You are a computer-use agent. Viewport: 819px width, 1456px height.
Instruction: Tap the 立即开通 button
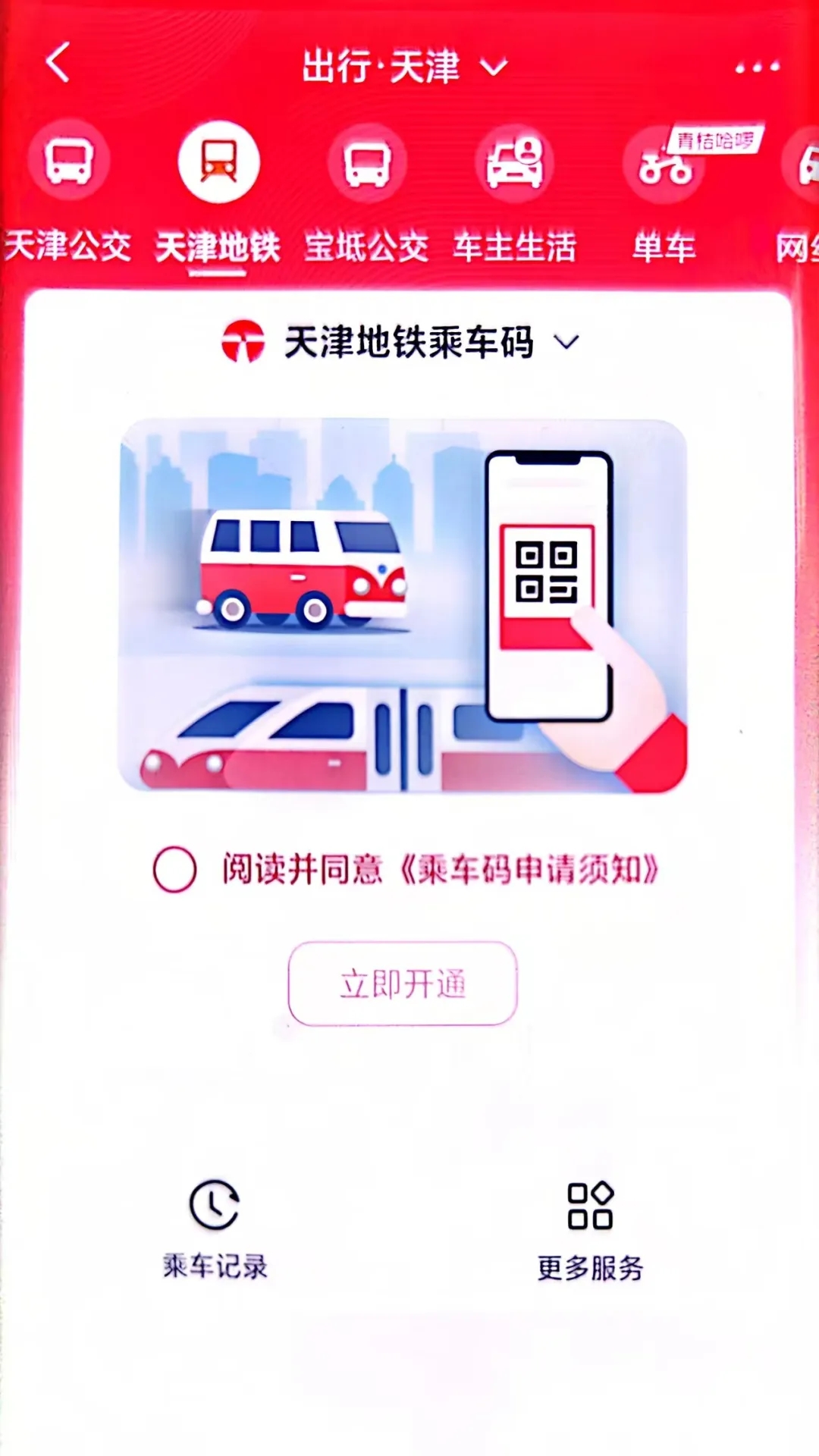click(x=403, y=984)
